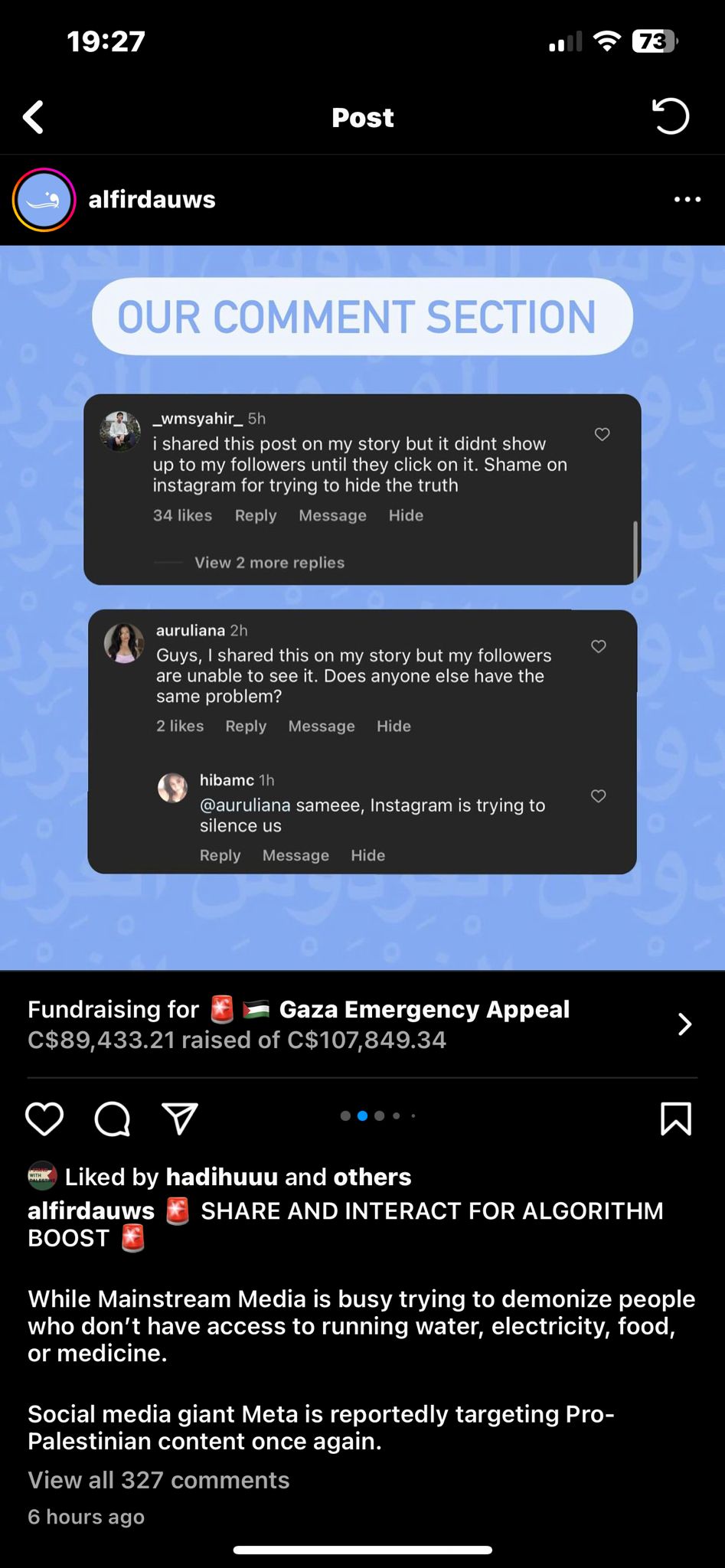Save the post with bookmark icon

coord(675,1119)
